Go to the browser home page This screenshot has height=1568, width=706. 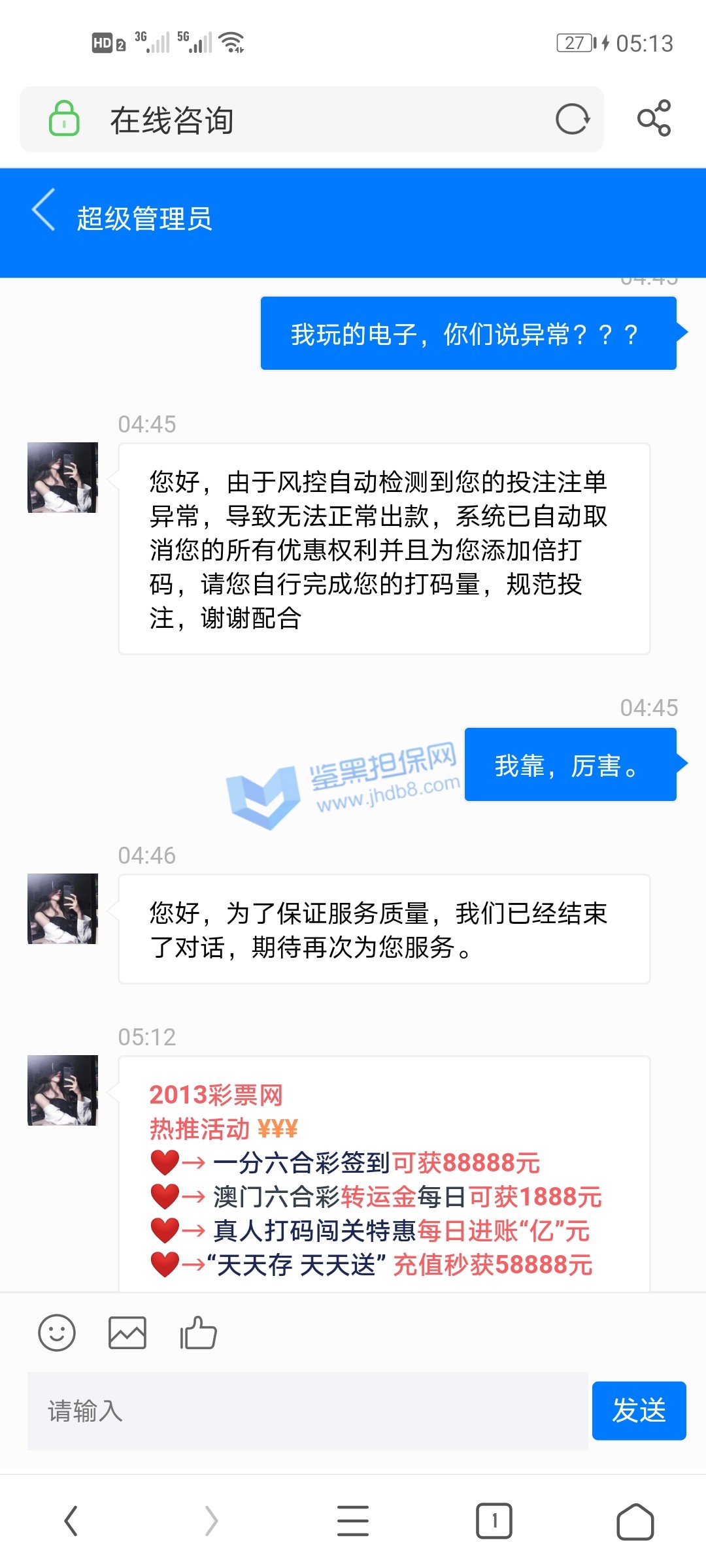635,1521
